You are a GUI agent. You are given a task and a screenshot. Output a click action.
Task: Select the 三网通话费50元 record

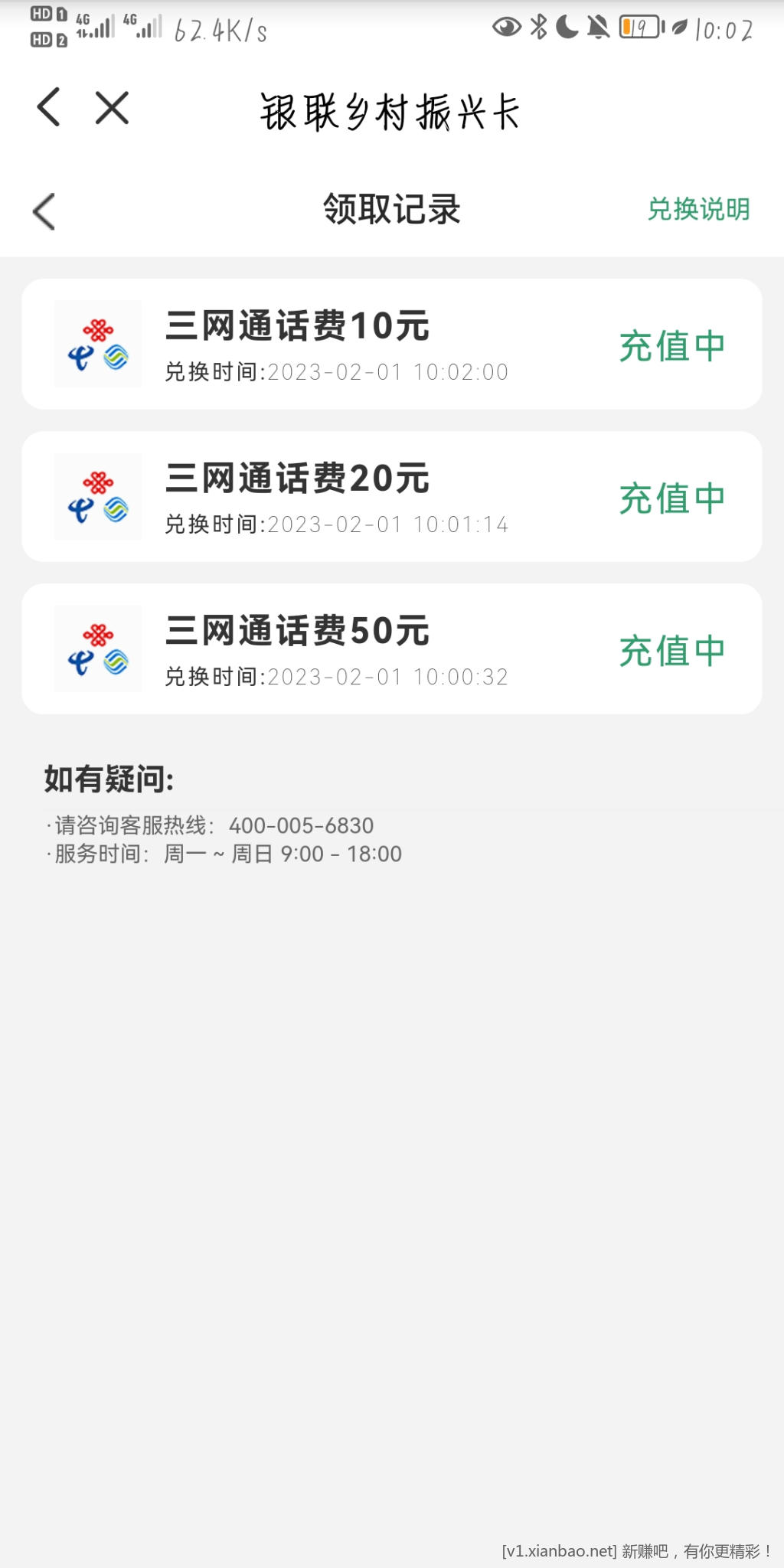point(391,649)
